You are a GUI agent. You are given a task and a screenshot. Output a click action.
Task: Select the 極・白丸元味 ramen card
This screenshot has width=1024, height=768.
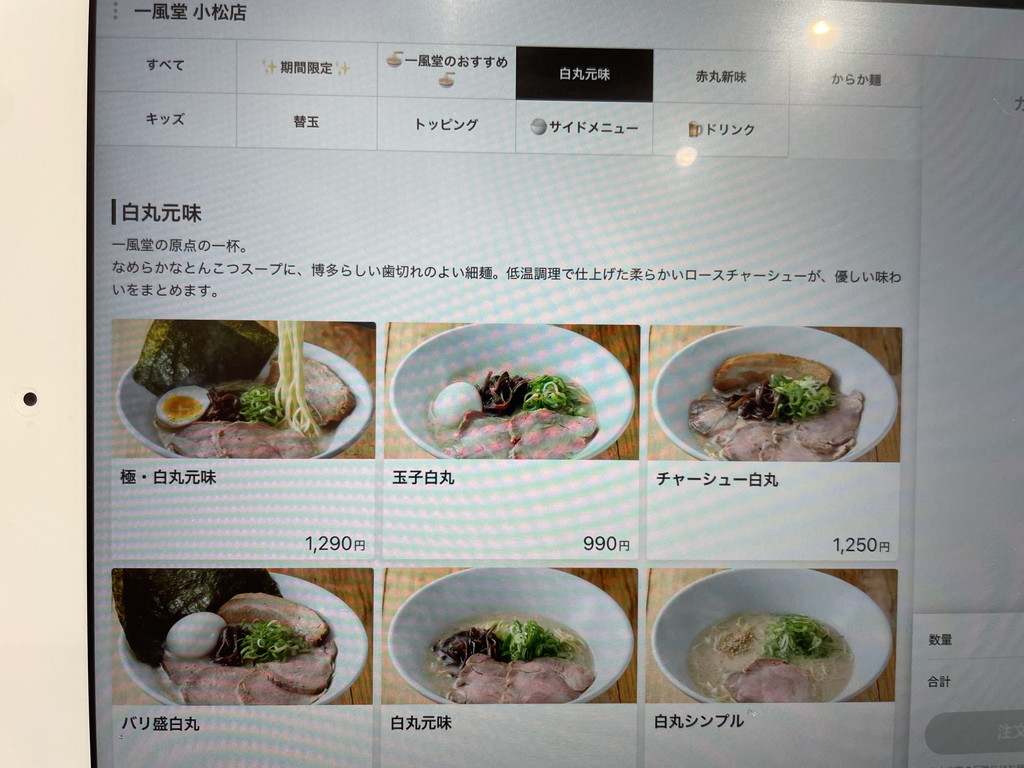243,440
